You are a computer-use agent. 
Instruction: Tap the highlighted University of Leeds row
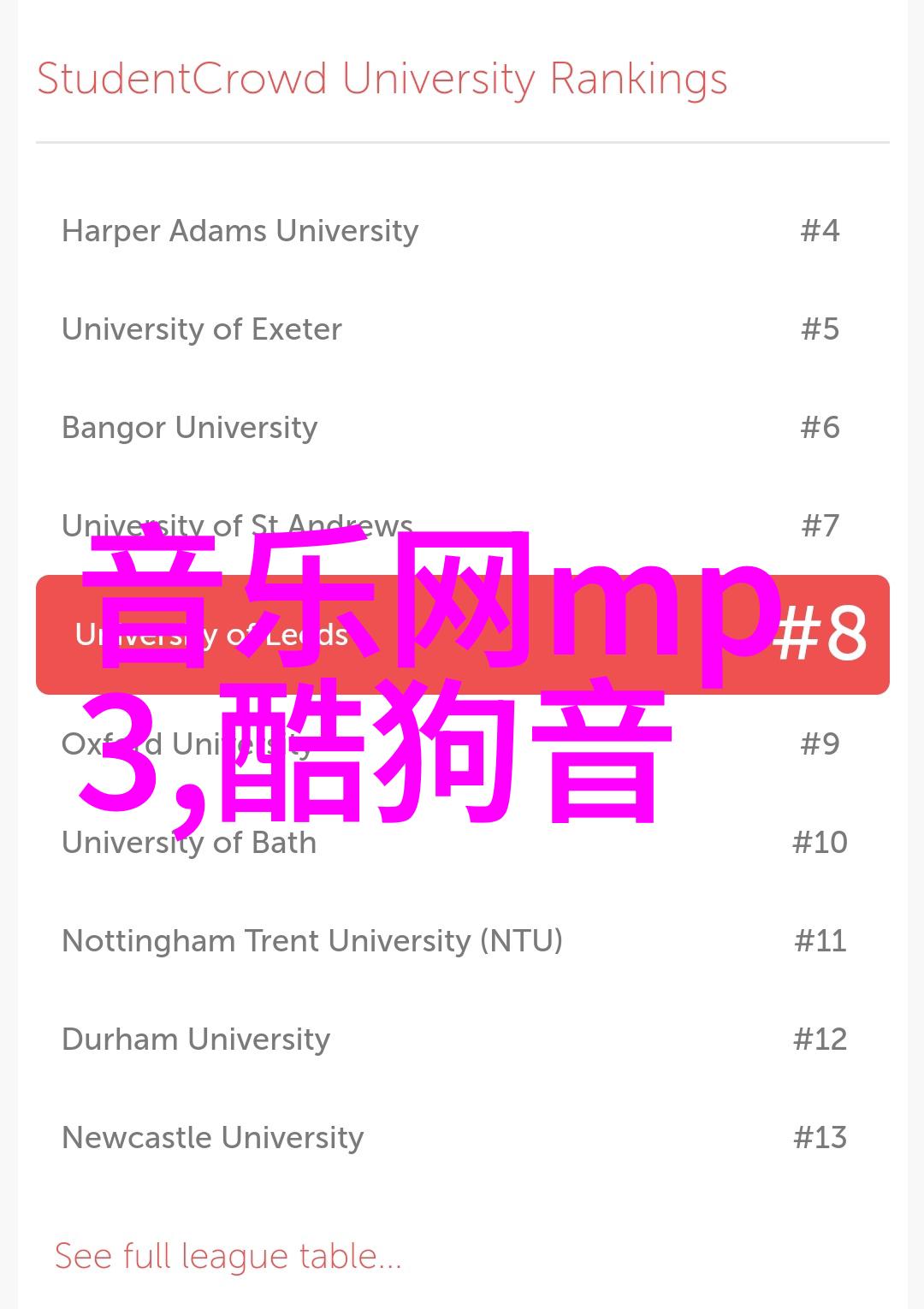(462, 634)
